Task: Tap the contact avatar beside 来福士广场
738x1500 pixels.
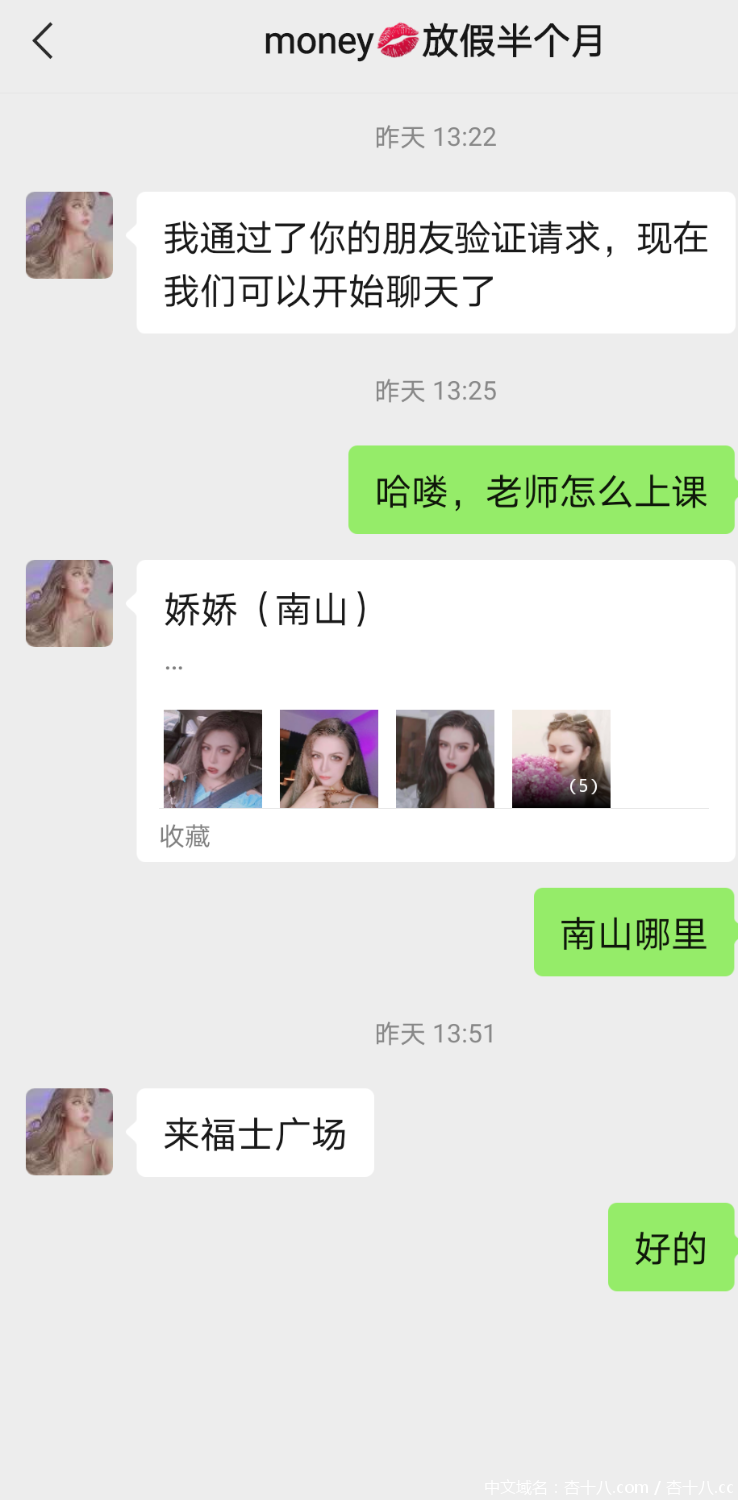Action: click(69, 1131)
